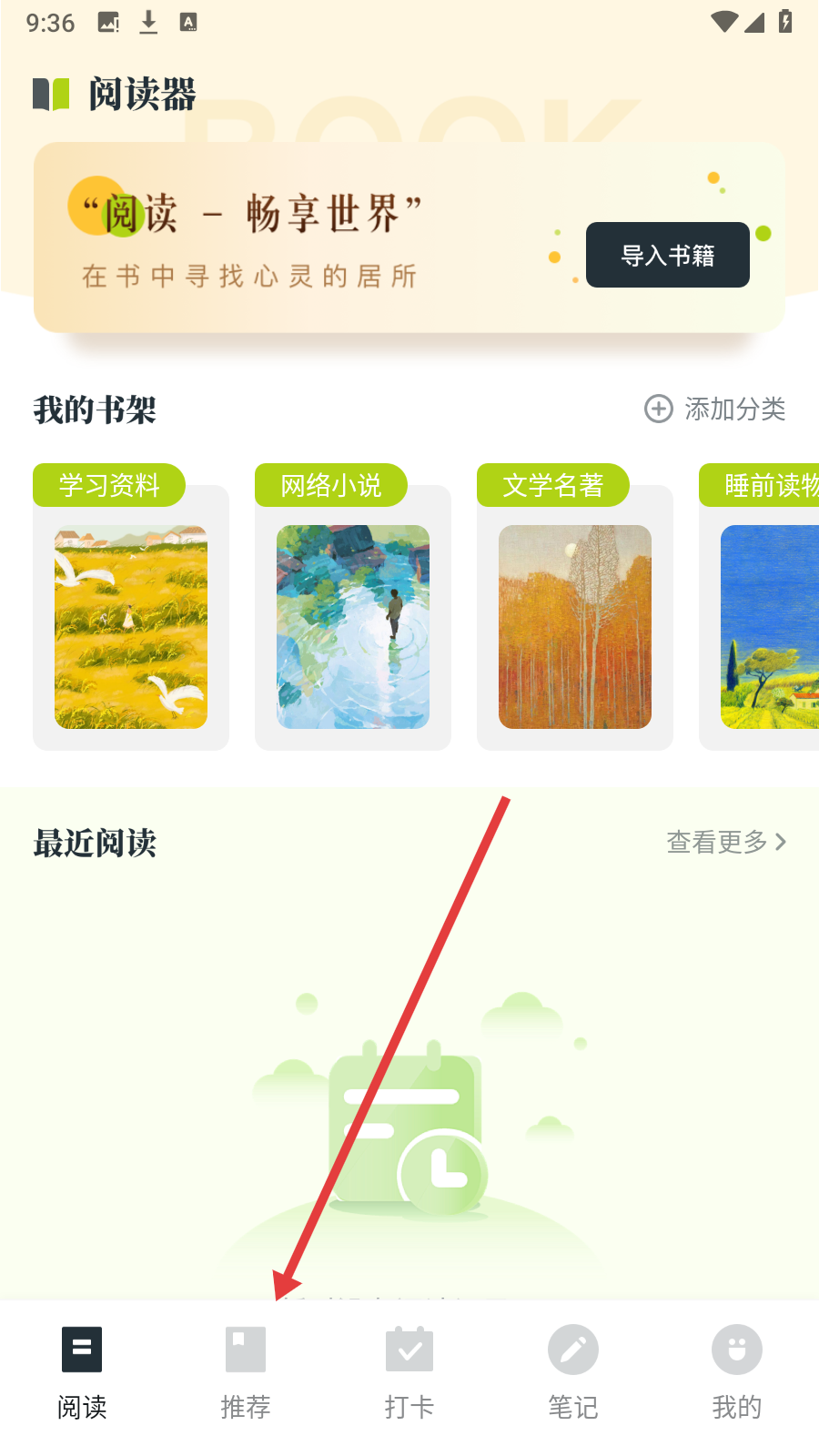View more recent reading via 查看更多
This screenshot has width=819, height=1456.
coord(725,843)
